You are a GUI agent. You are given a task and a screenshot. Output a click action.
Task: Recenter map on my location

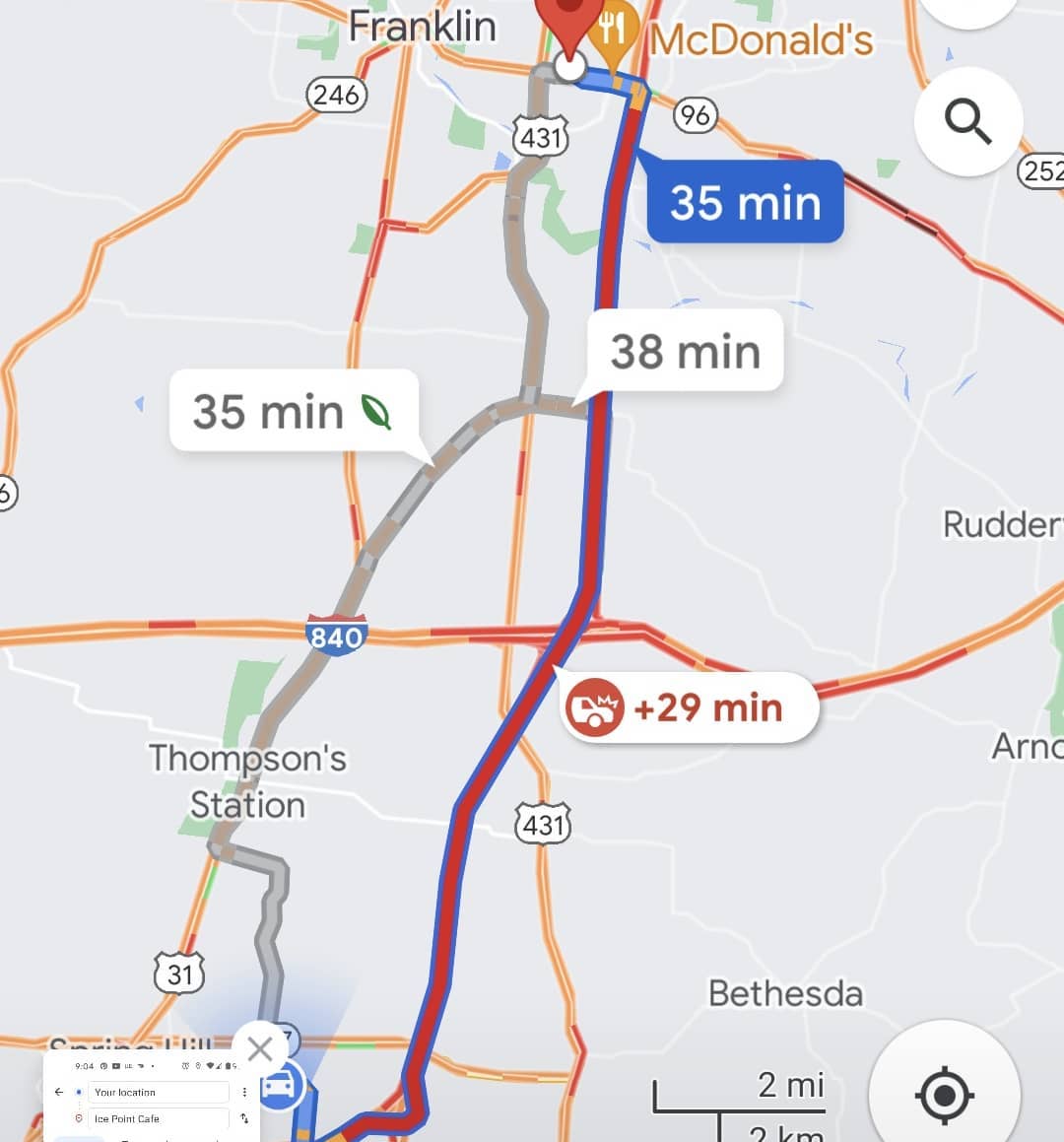tap(944, 1094)
